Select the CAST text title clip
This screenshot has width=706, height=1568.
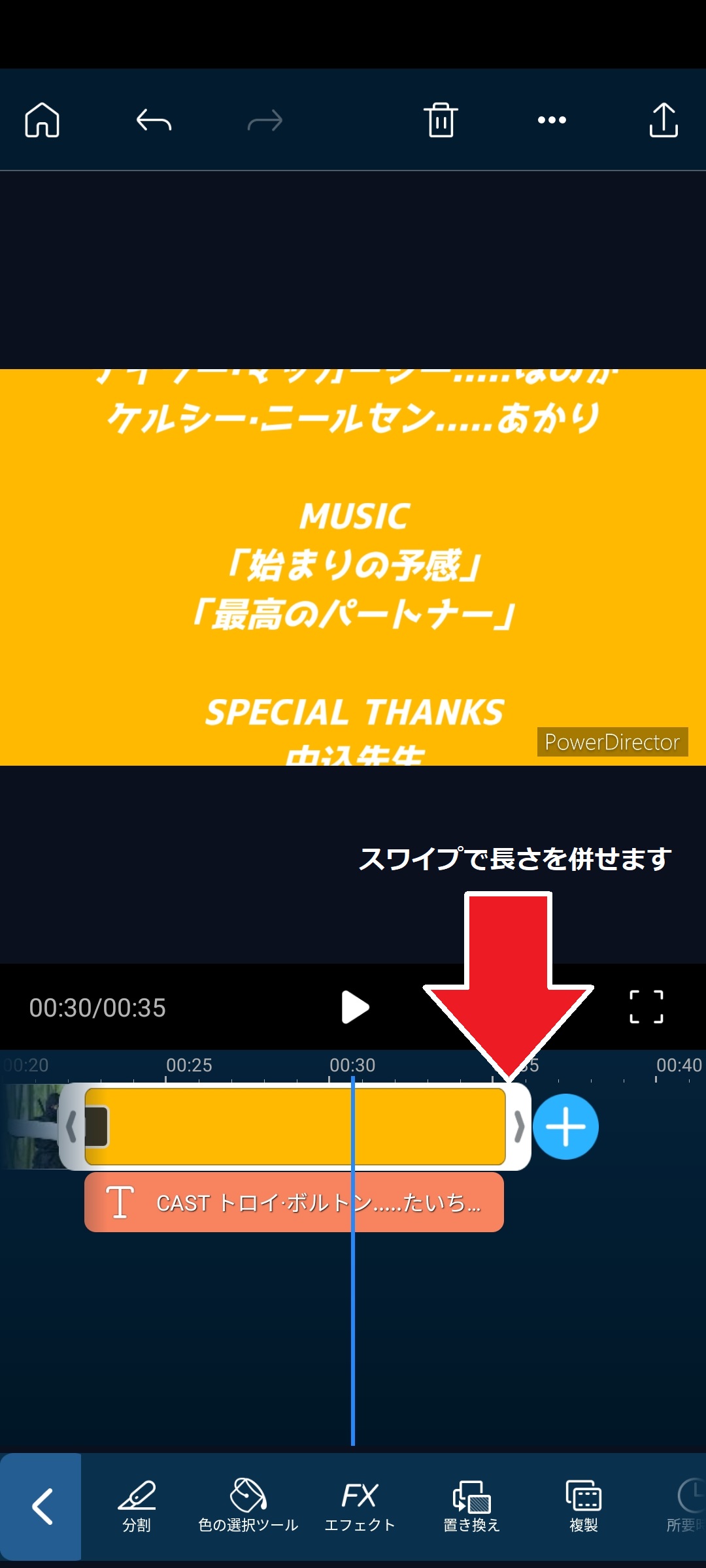pos(294,1202)
